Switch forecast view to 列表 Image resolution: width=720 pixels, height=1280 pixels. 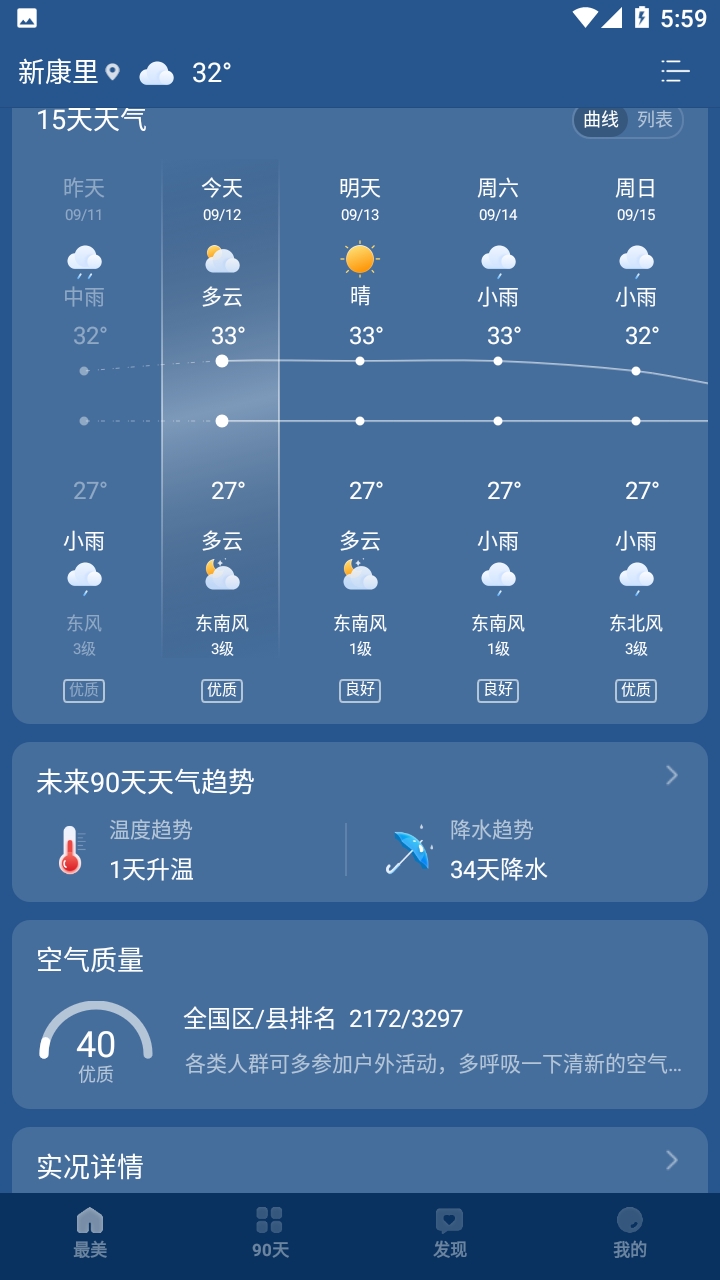[x=655, y=120]
